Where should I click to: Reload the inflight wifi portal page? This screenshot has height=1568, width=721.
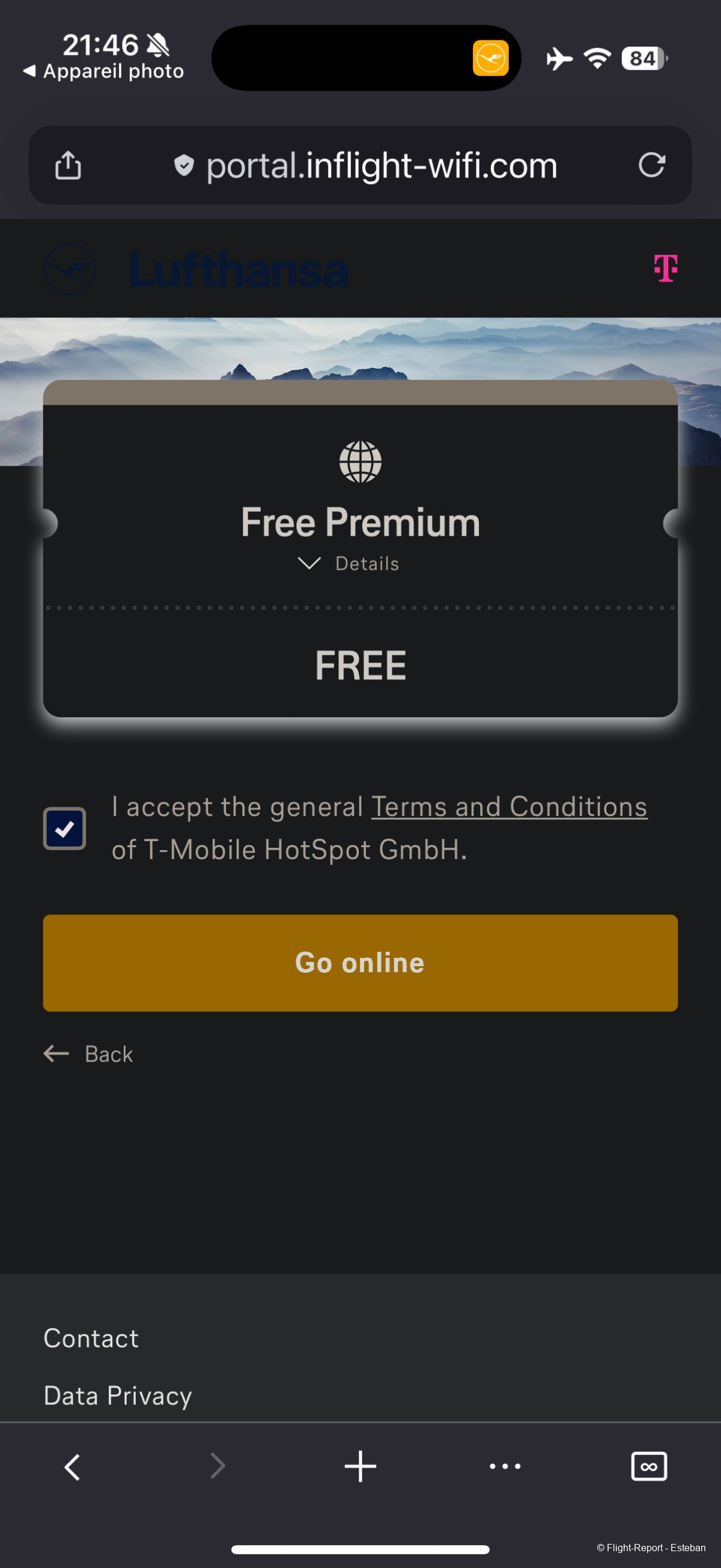pos(651,165)
